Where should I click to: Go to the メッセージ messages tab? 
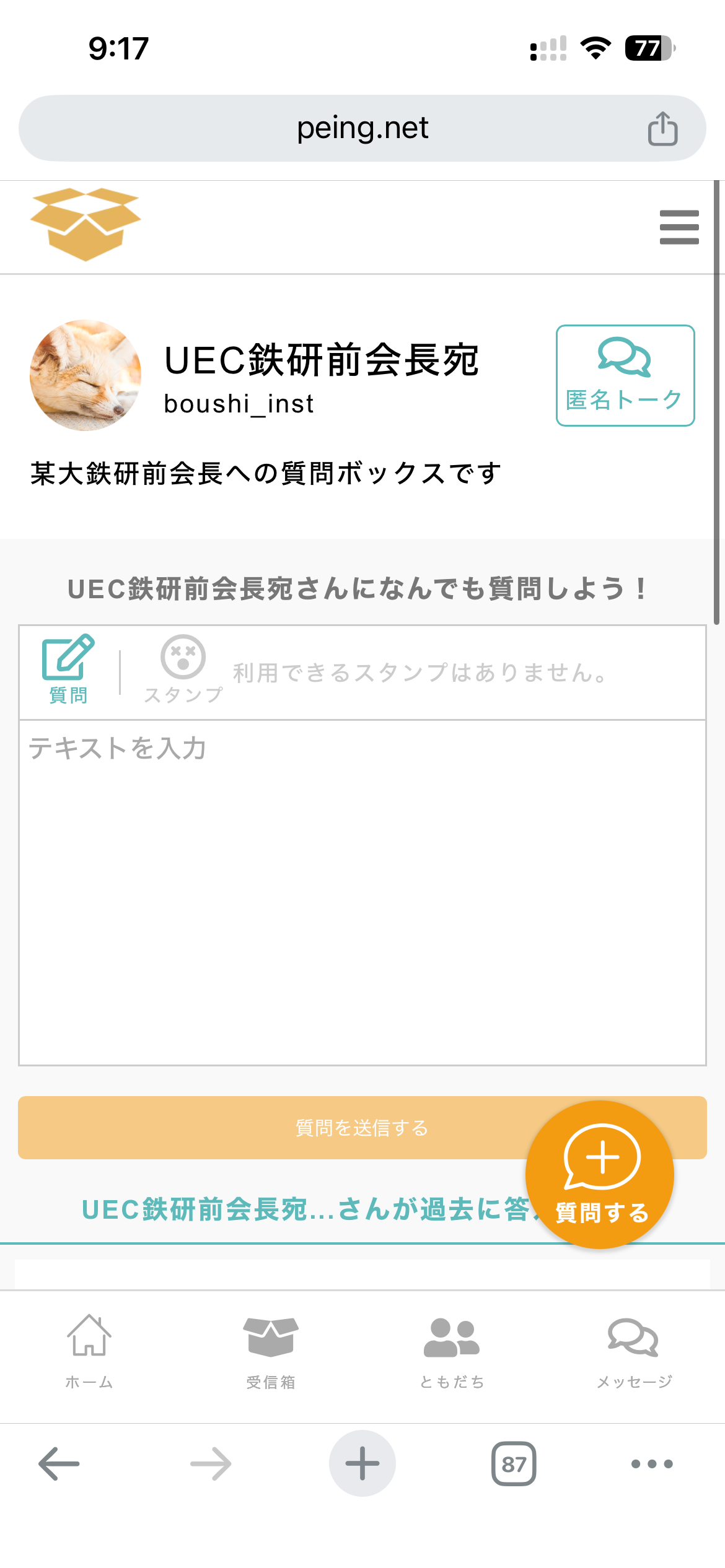click(634, 1351)
